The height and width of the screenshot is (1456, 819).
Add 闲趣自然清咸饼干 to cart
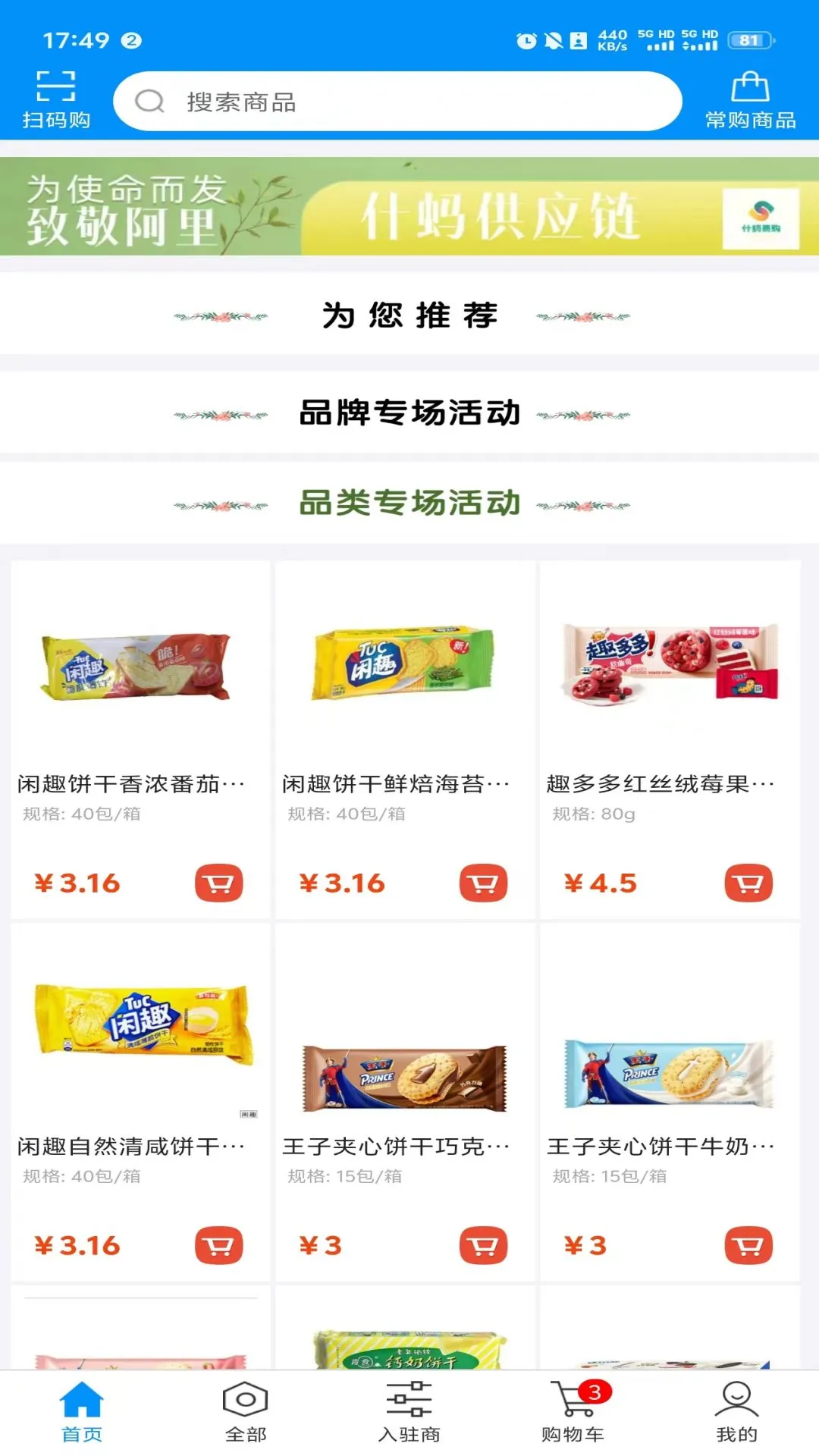click(x=219, y=1245)
